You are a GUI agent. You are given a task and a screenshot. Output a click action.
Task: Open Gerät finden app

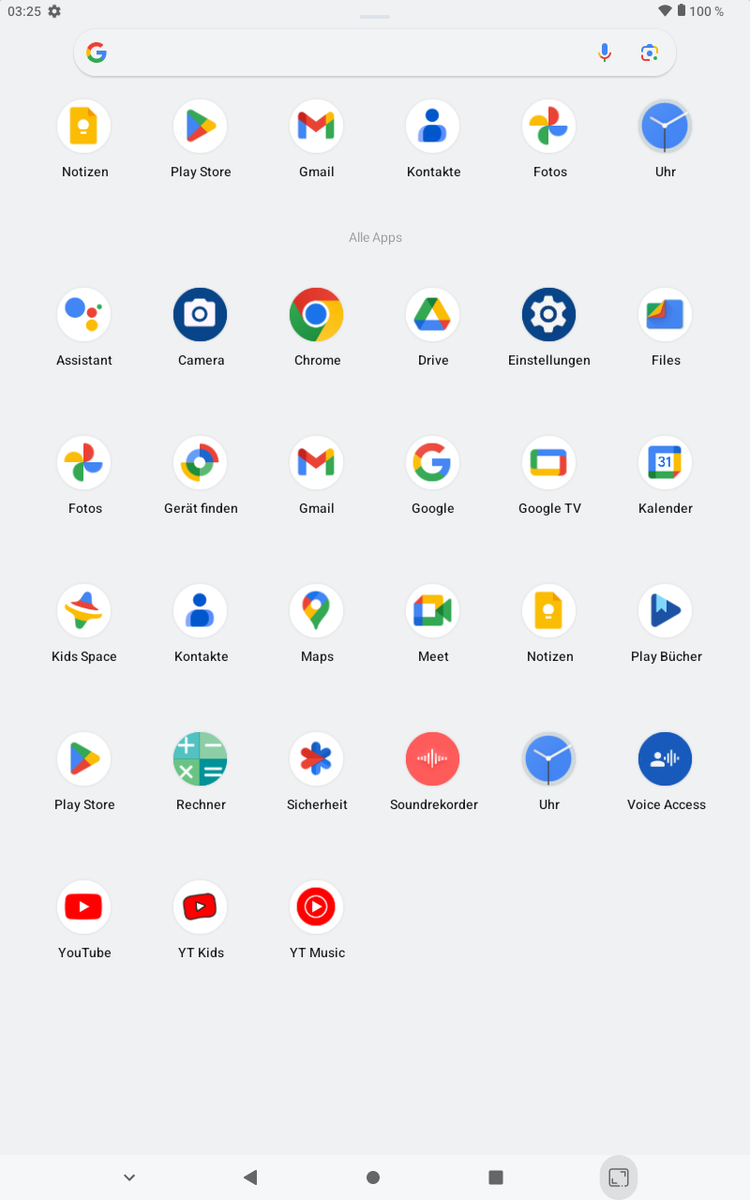pos(200,463)
